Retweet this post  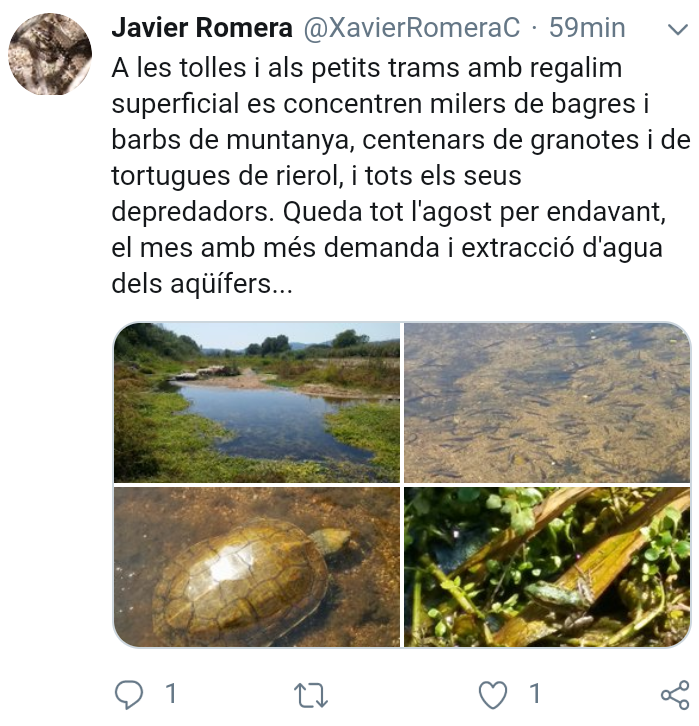(311, 695)
